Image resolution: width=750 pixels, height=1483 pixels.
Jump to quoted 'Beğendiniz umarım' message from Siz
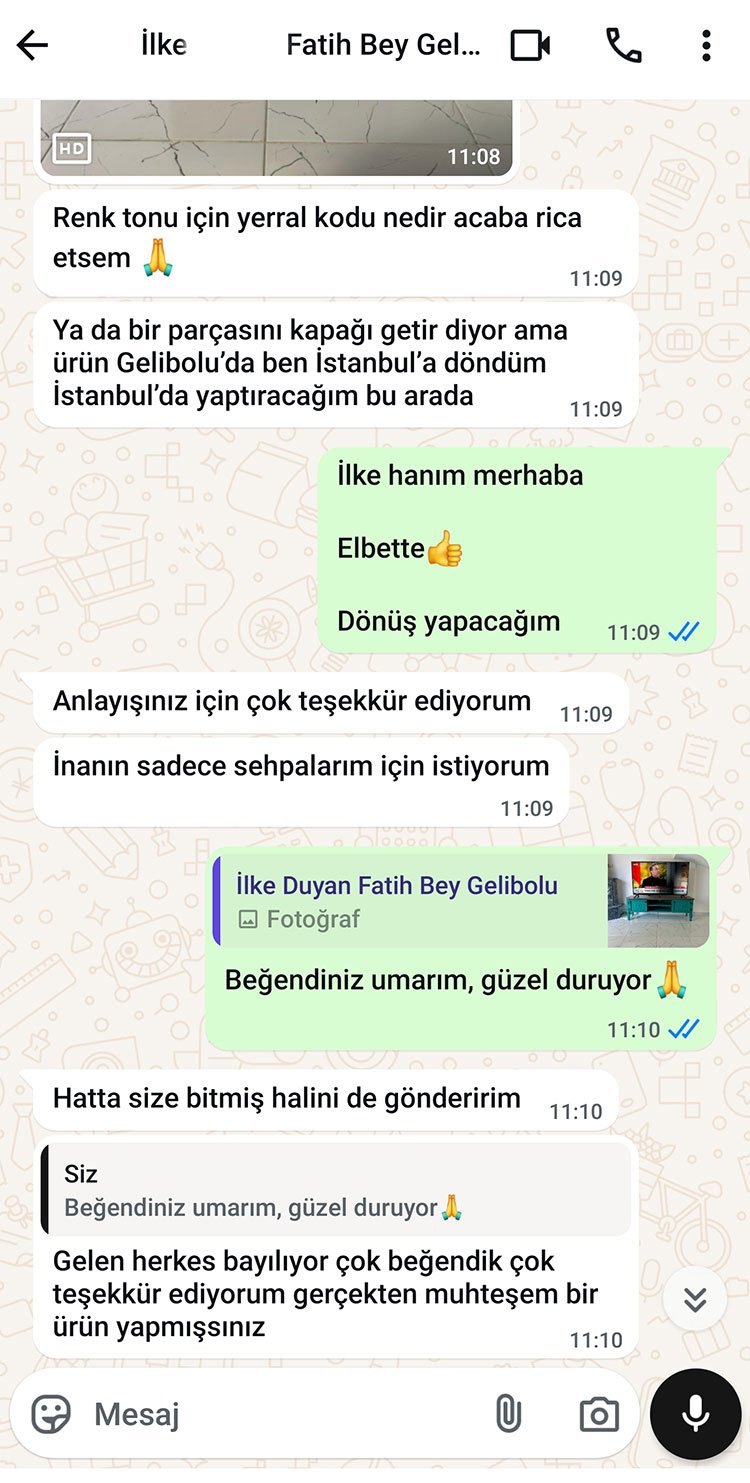tap(336, 1190)
